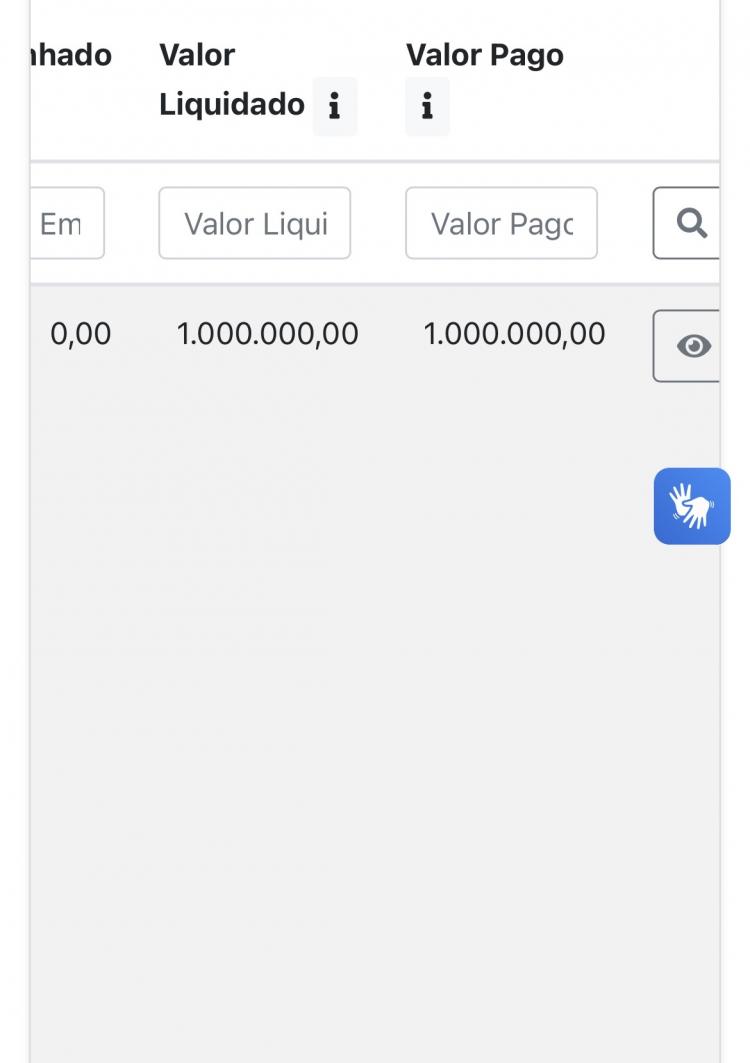Focus the Valor Liquidado filter field
The image size is (750, 1063).
255,223
